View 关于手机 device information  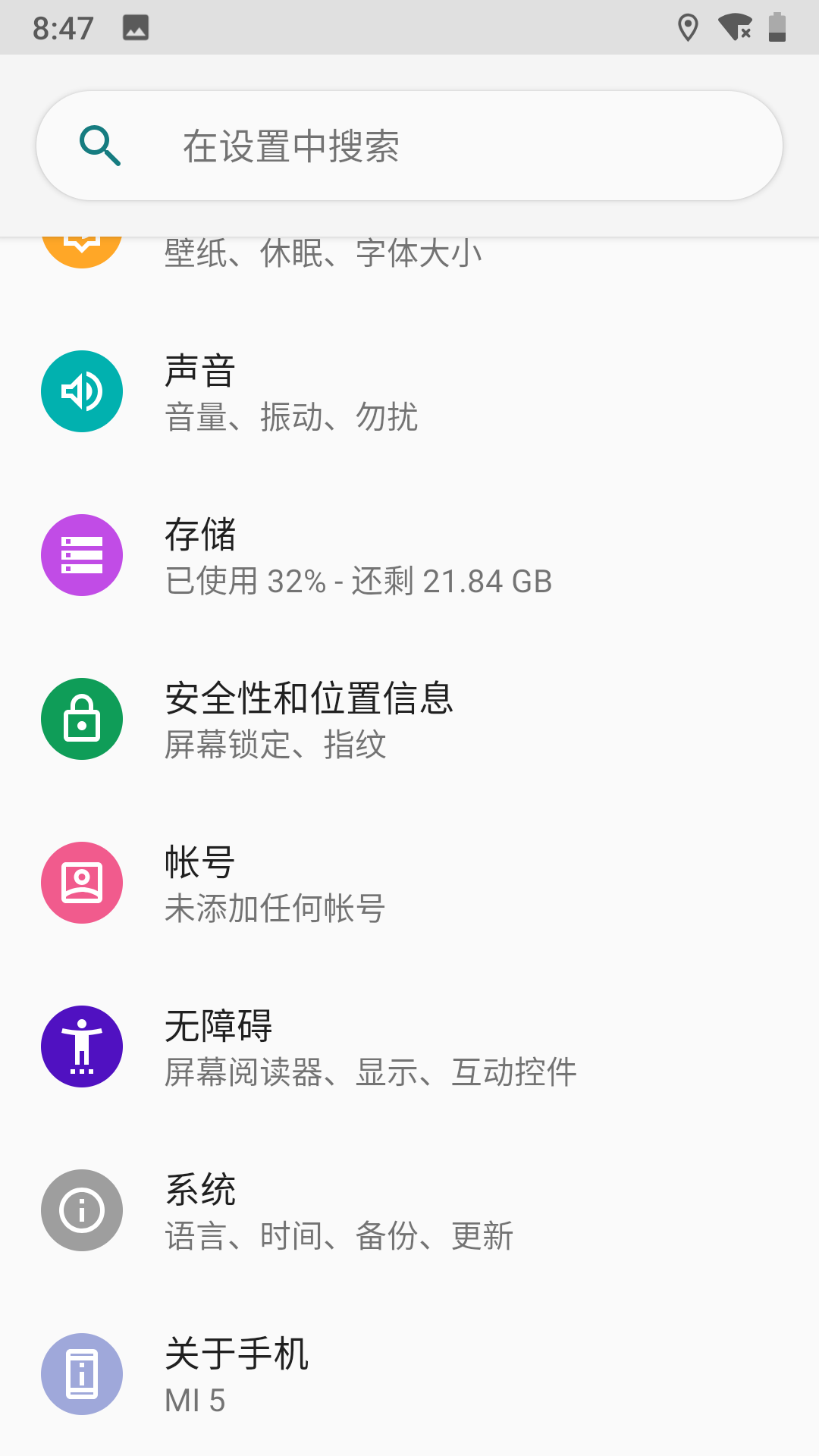point(409,1375)
